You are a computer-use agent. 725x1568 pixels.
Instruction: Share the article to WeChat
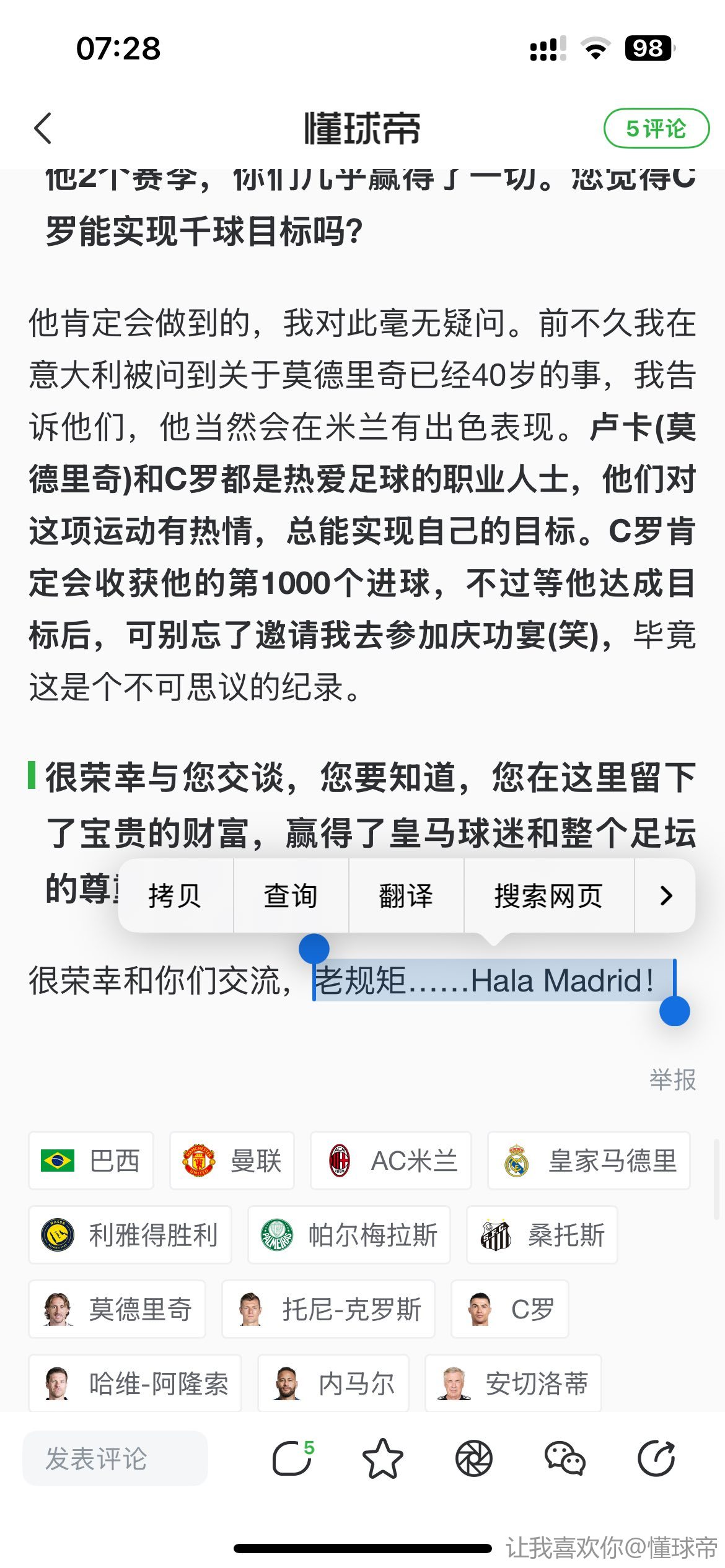(x=565, y=1458)
